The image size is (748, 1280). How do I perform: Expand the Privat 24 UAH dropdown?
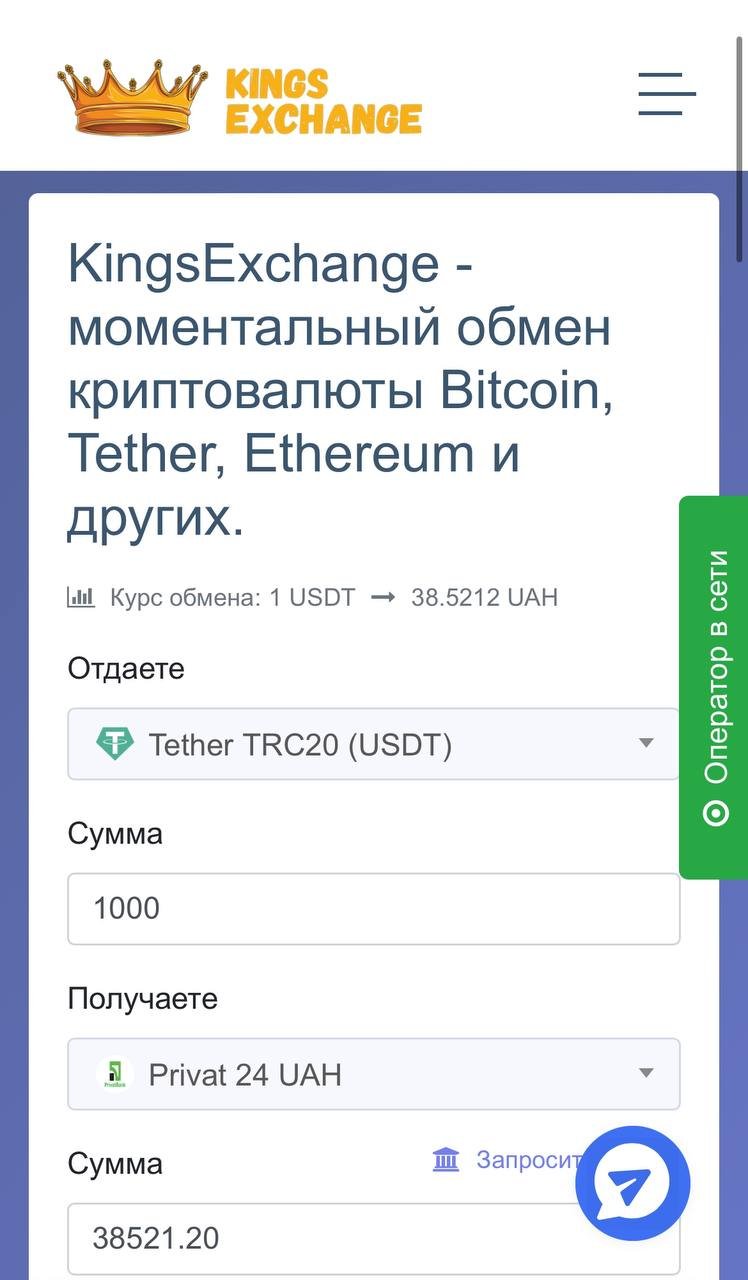click(x=373, y=1074)
